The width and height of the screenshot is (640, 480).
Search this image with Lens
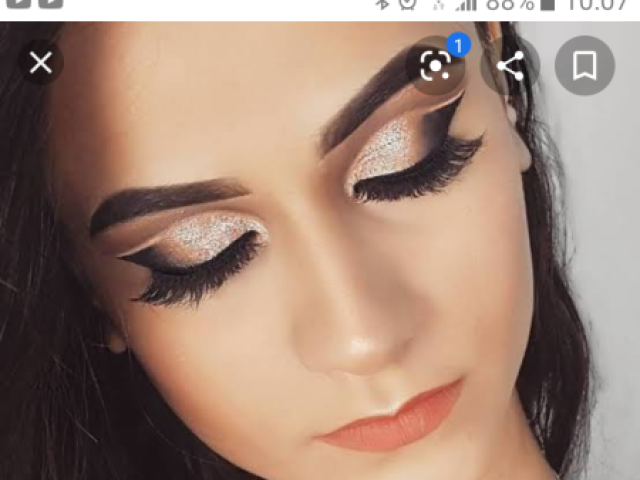click(x=436, y=66)
